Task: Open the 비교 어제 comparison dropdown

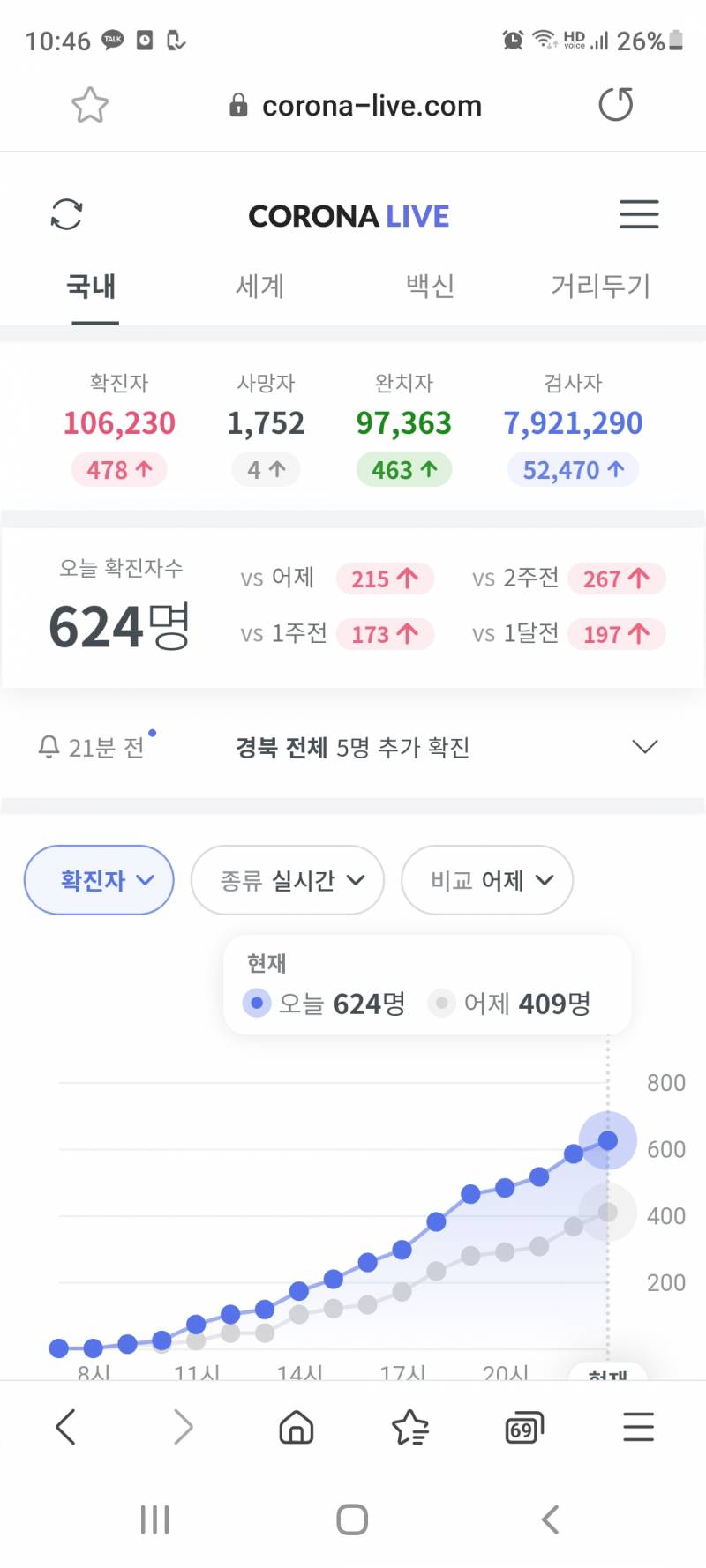Action: pyautogui.click(x=486, y=879)
